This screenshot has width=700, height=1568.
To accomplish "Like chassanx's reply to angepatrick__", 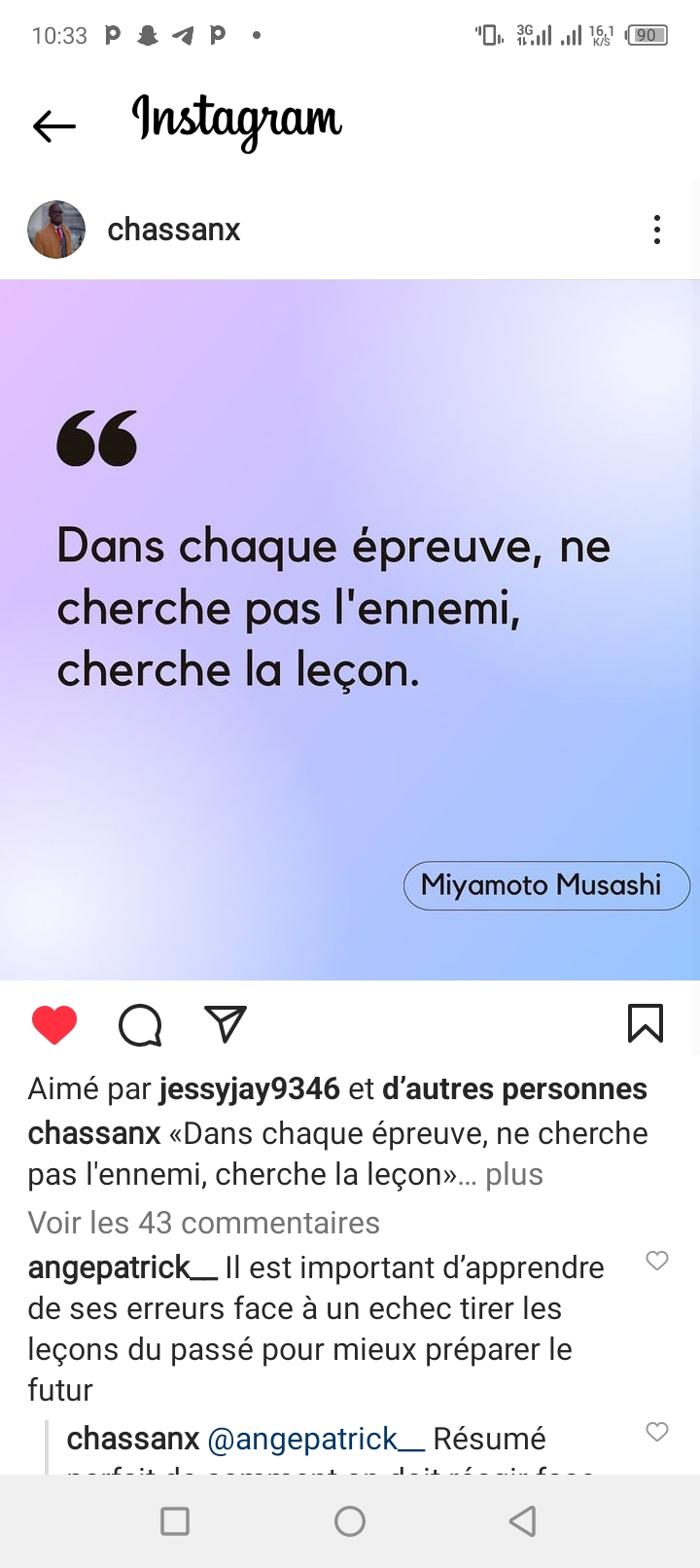I will coord(657,1432).
